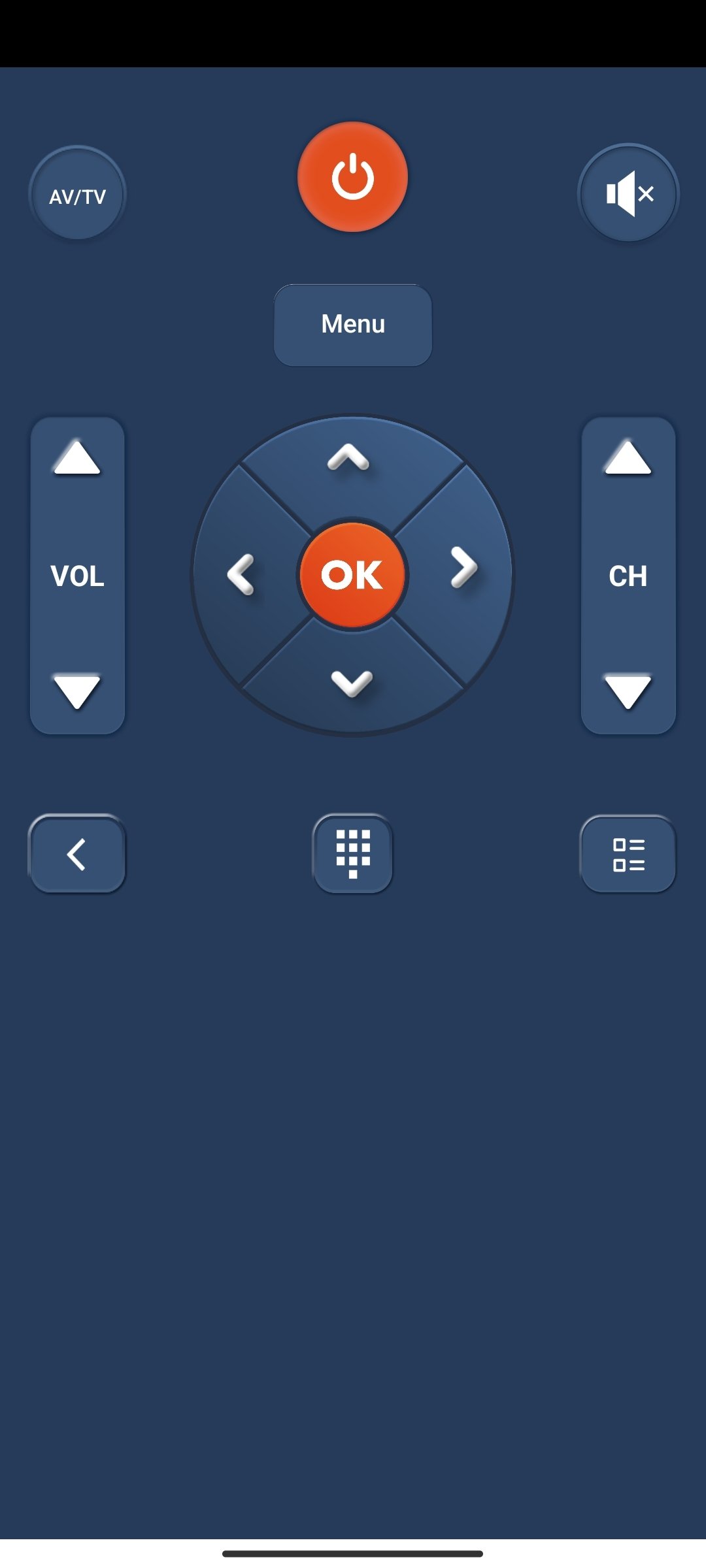Viewport: 706px width, 1568px height.
Task: Turn the TV on with the power button
Action: 352,177
